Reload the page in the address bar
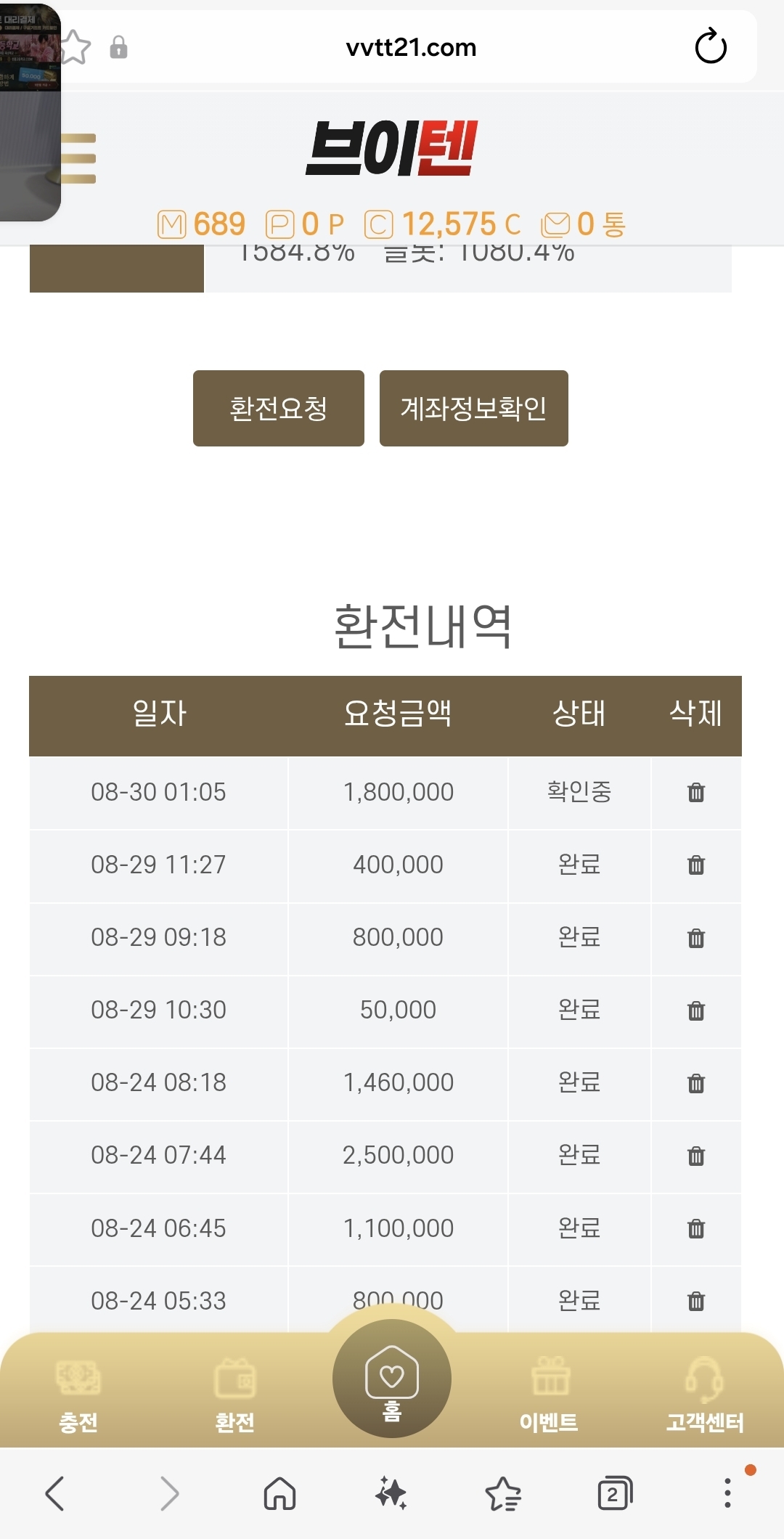 (710, 47)
